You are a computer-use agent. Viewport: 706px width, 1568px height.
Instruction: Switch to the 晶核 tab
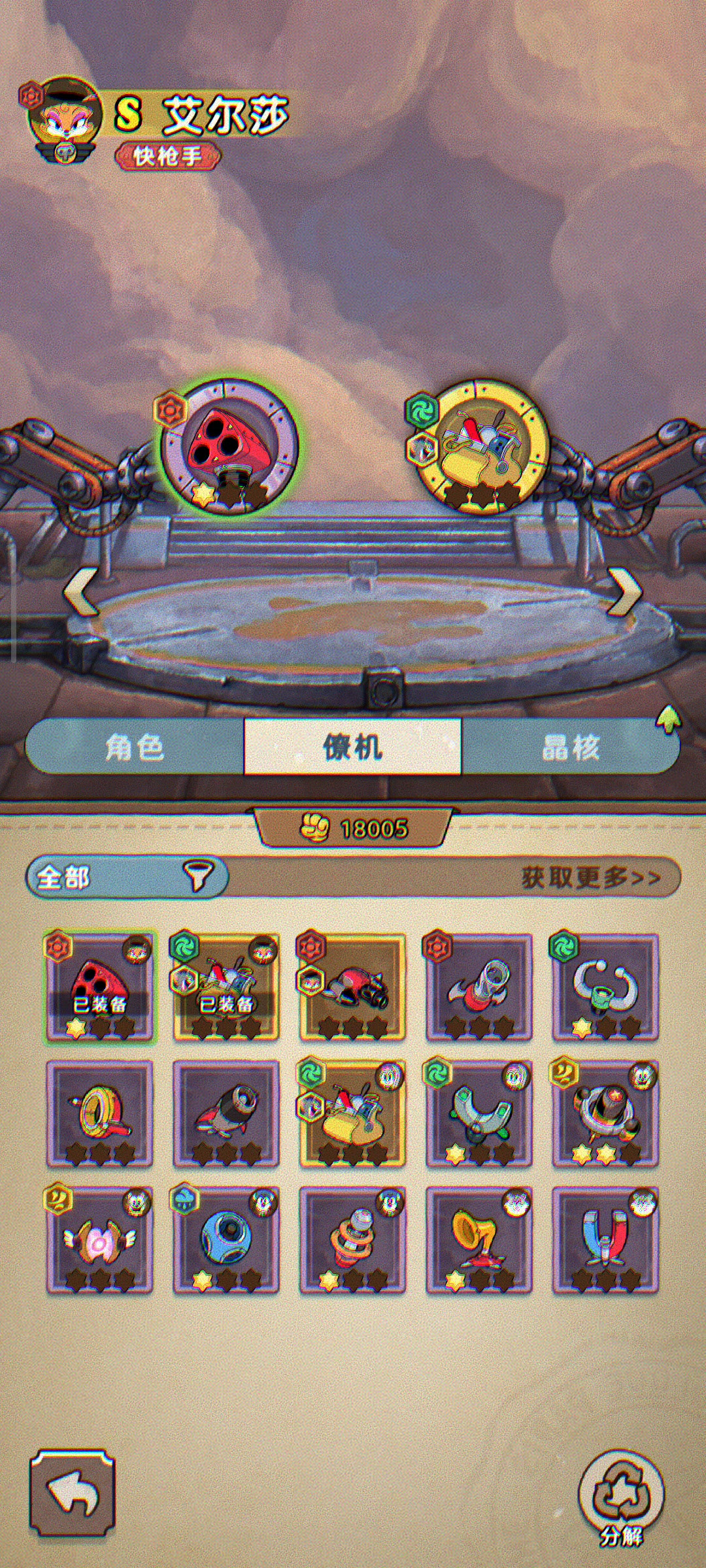click(570, 747)
